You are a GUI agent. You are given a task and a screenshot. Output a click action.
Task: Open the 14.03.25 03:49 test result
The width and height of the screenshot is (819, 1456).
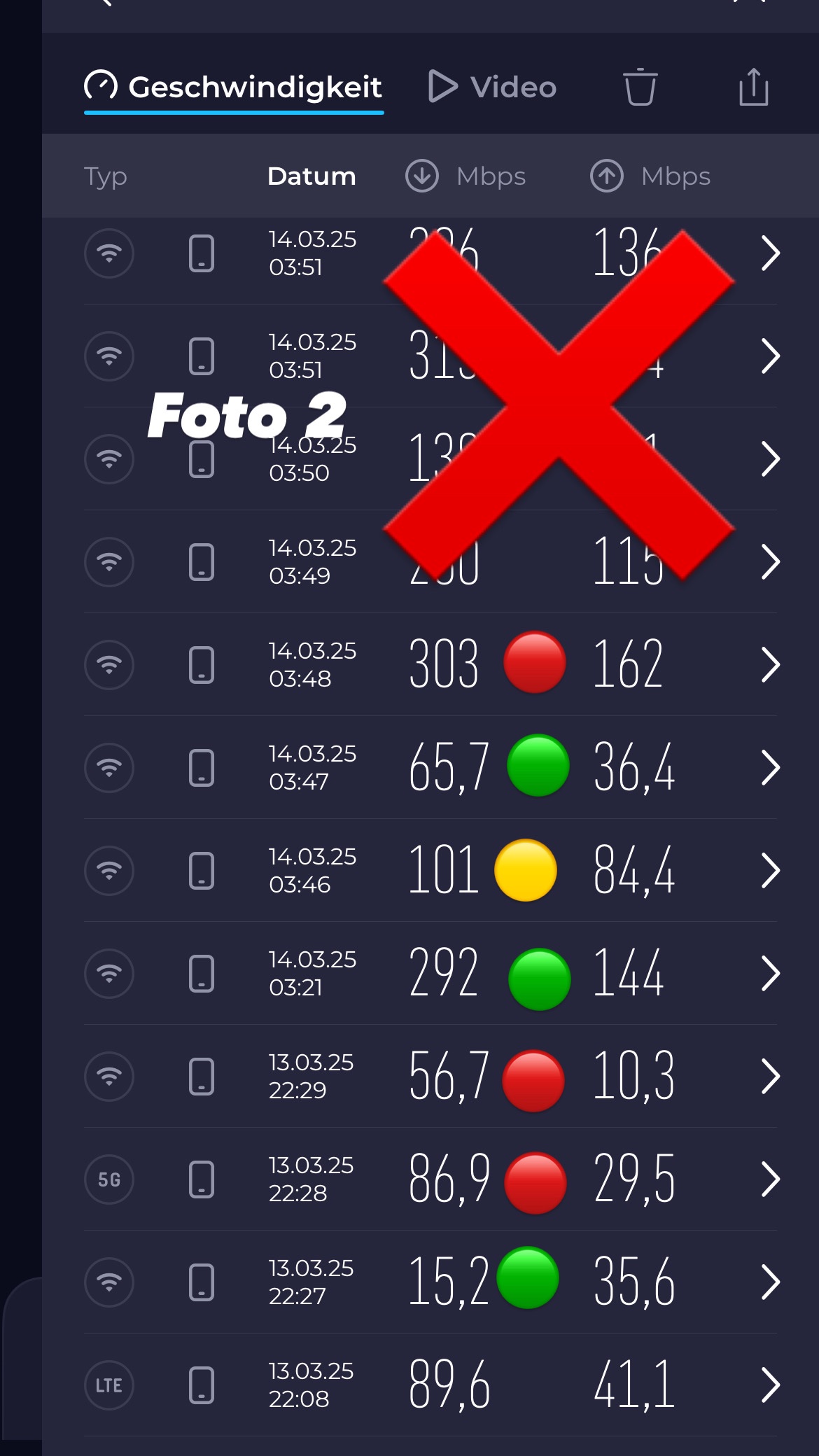pos(770,562)
